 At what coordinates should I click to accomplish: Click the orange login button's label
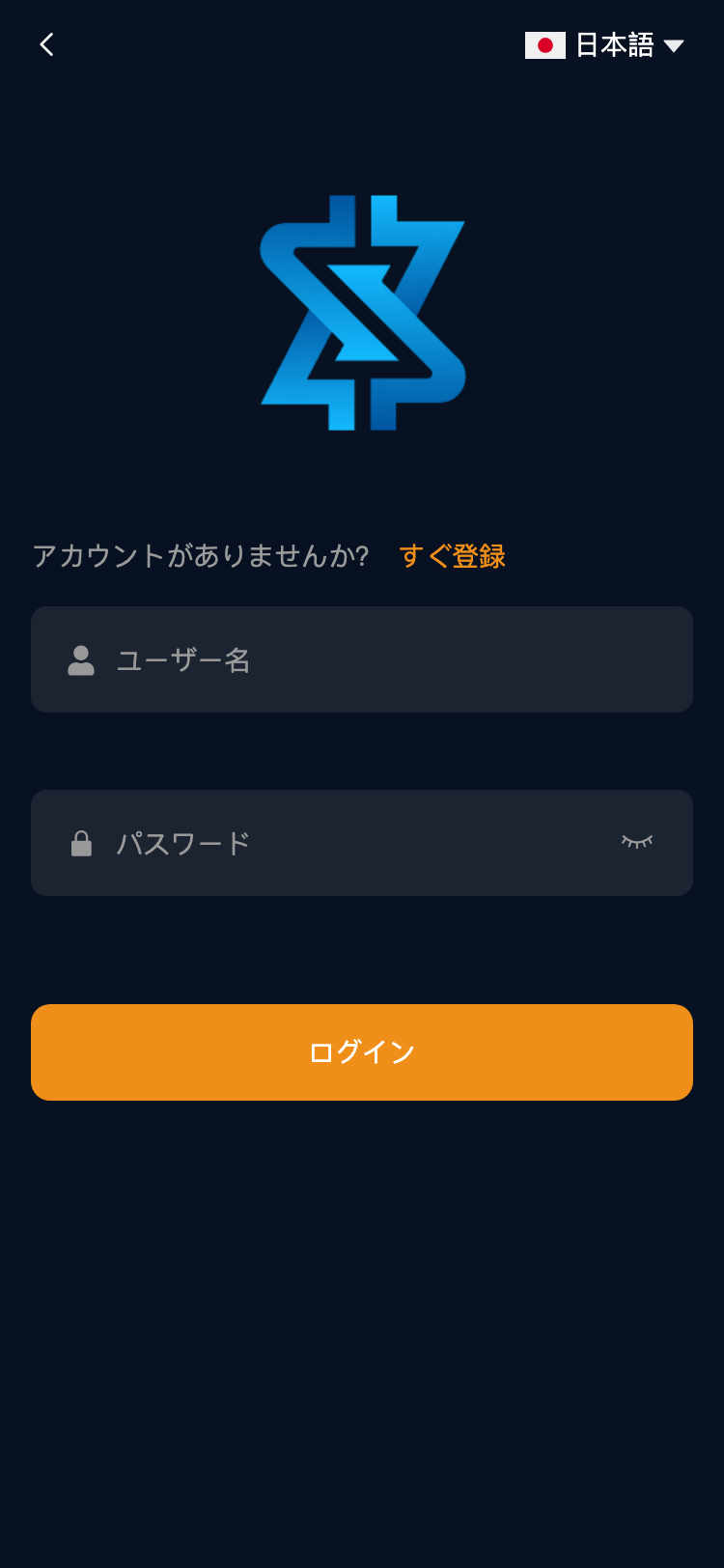[x=362, y=1052]
